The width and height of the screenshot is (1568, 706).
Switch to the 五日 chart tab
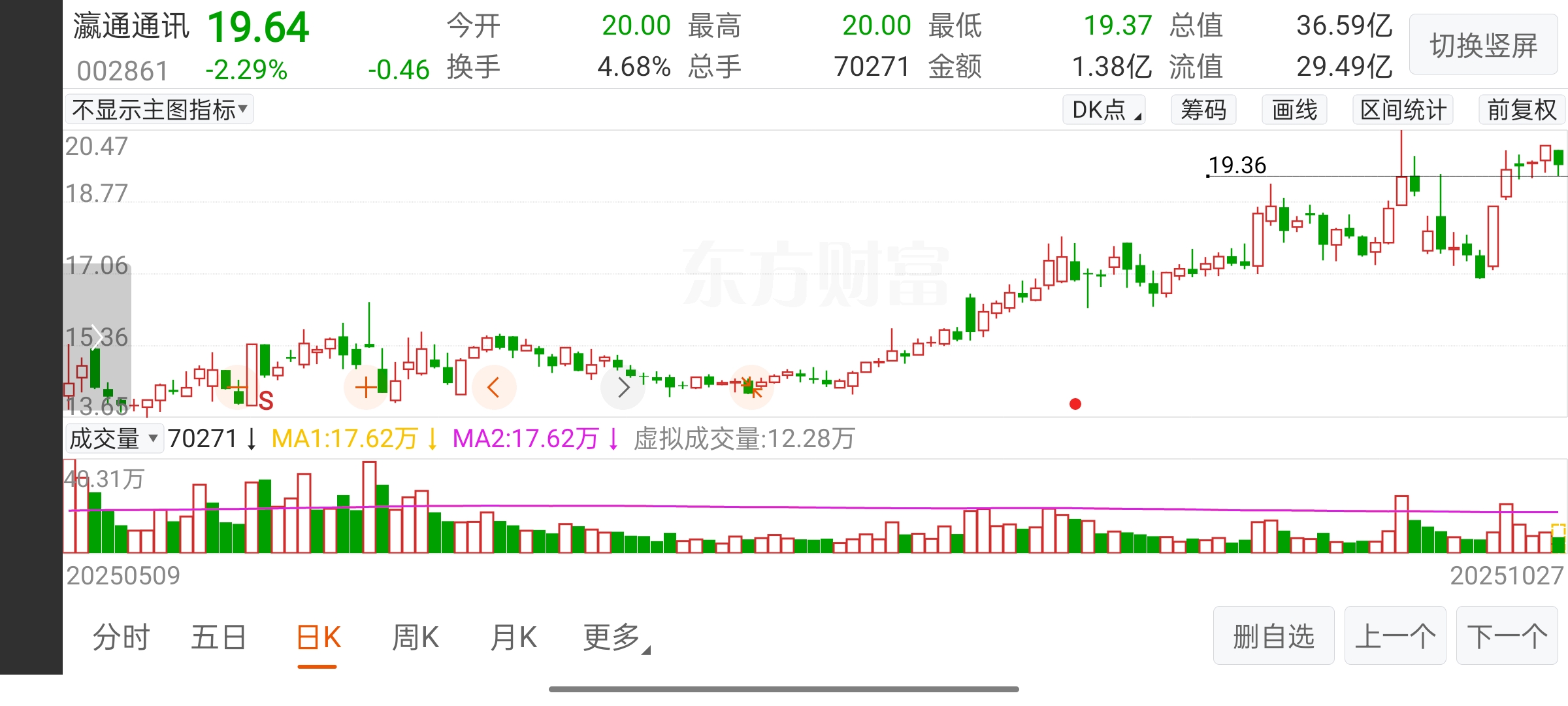point(218,637)
